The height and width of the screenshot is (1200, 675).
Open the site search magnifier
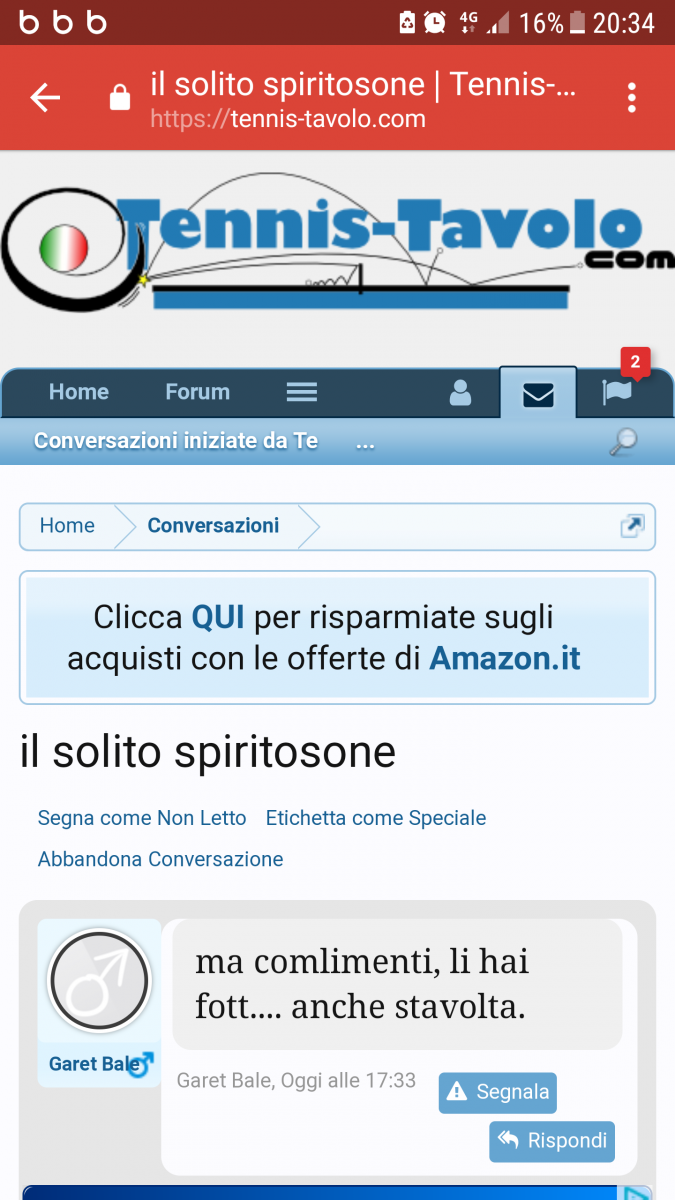[624, 441]
